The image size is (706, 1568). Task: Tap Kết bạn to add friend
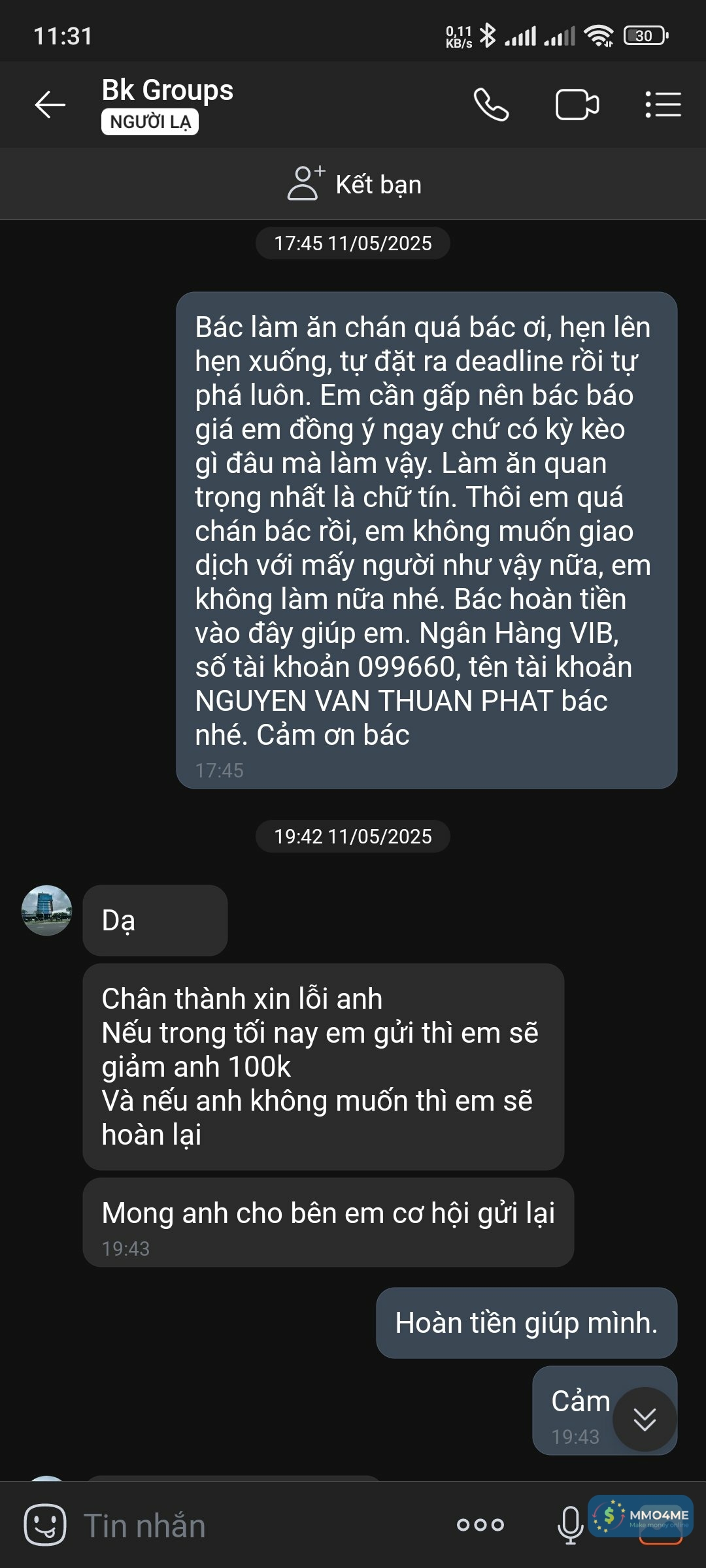click(354, 184)
